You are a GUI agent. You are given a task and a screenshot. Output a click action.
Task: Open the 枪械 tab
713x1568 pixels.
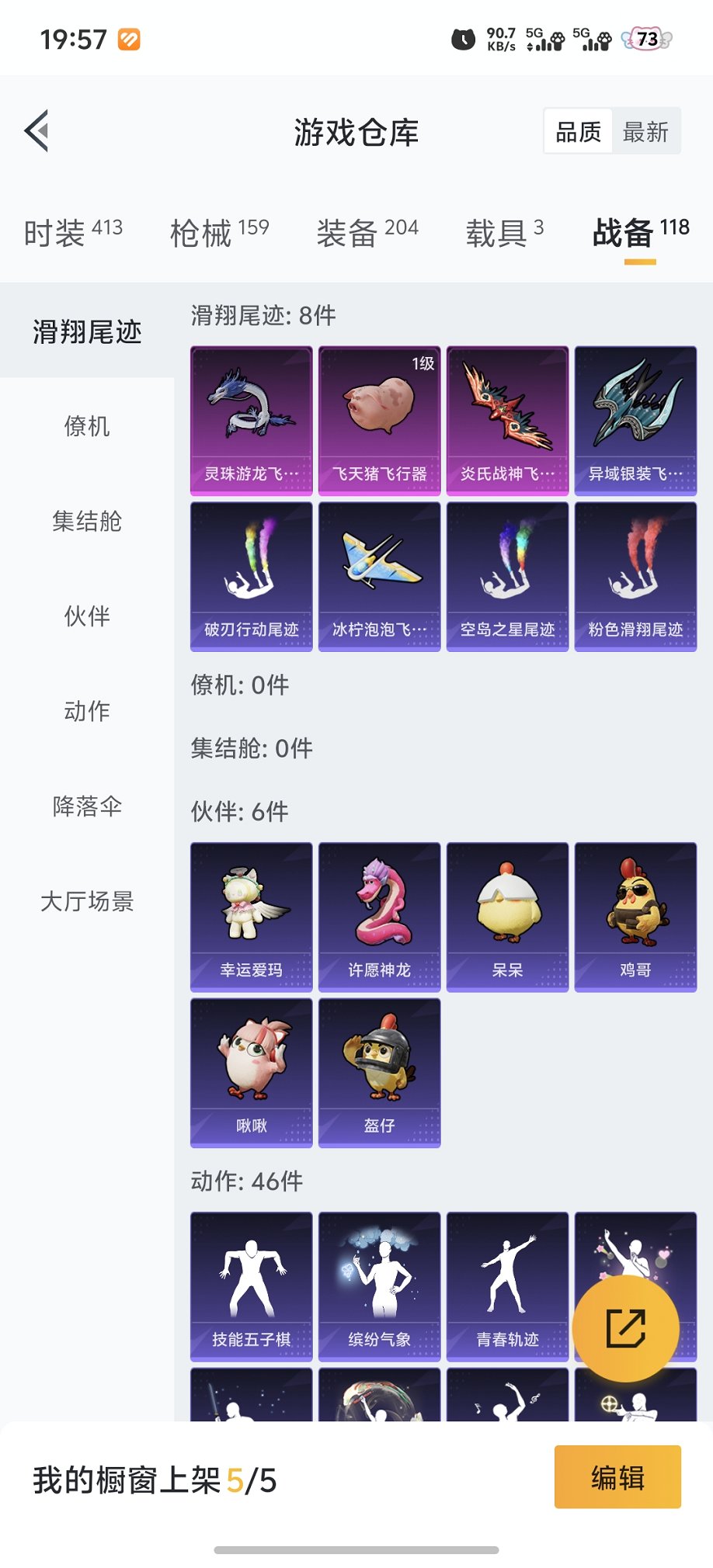[219, 232]
